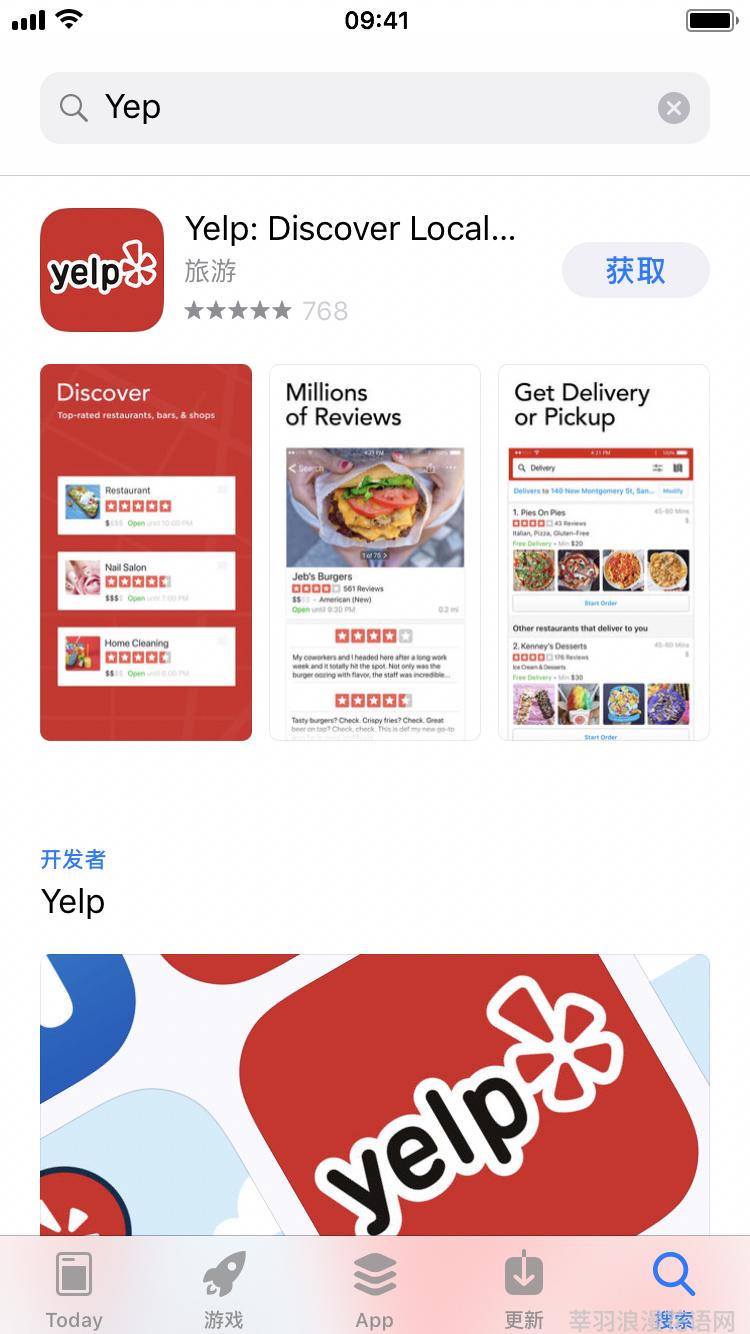Switch to the 更新 tab
750x1334 pixels.
(524, 1290)
